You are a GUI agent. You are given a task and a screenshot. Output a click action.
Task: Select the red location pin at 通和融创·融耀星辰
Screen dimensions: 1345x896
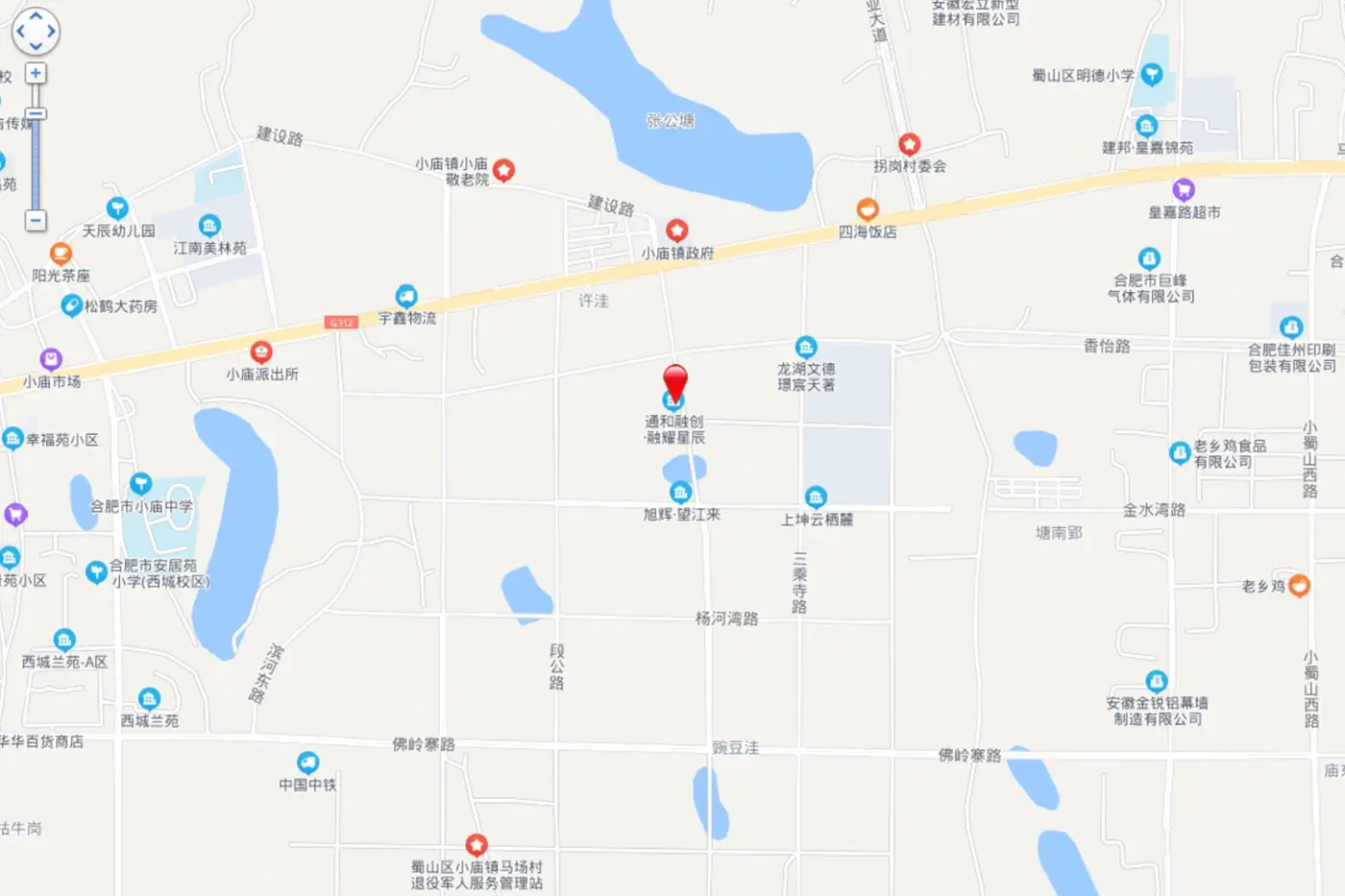(x=675, y=382)
